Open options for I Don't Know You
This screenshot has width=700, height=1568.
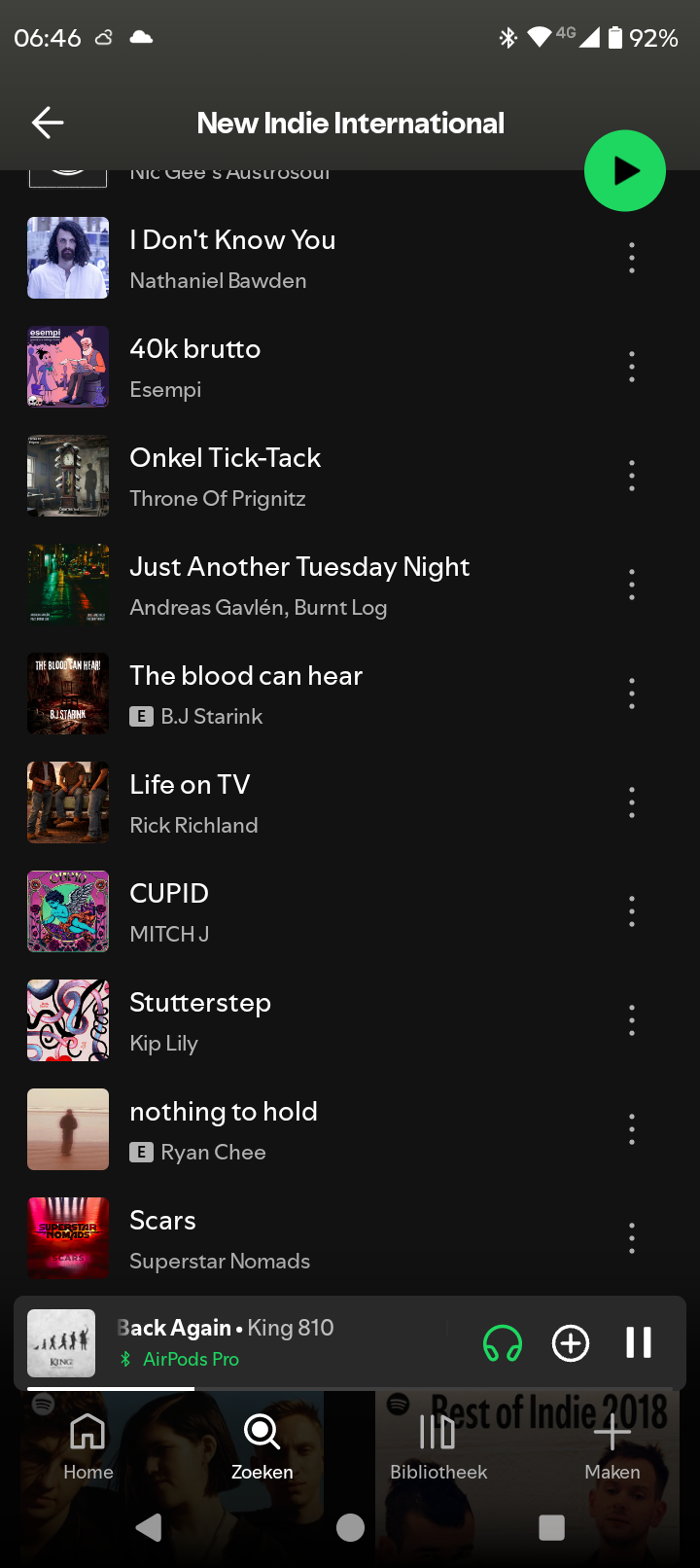pyautogui.click(x=632, y=258)
